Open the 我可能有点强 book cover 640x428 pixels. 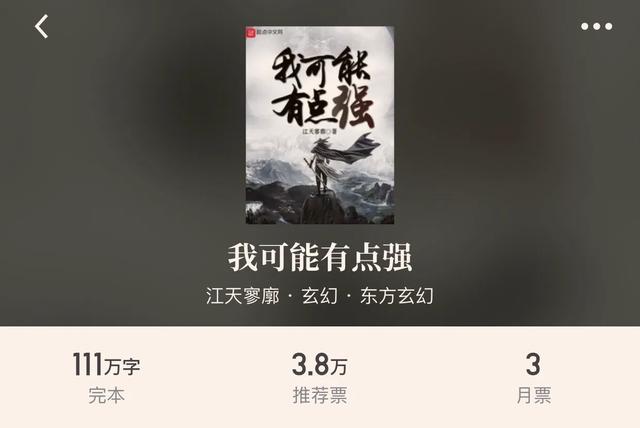tap(320, 125)
